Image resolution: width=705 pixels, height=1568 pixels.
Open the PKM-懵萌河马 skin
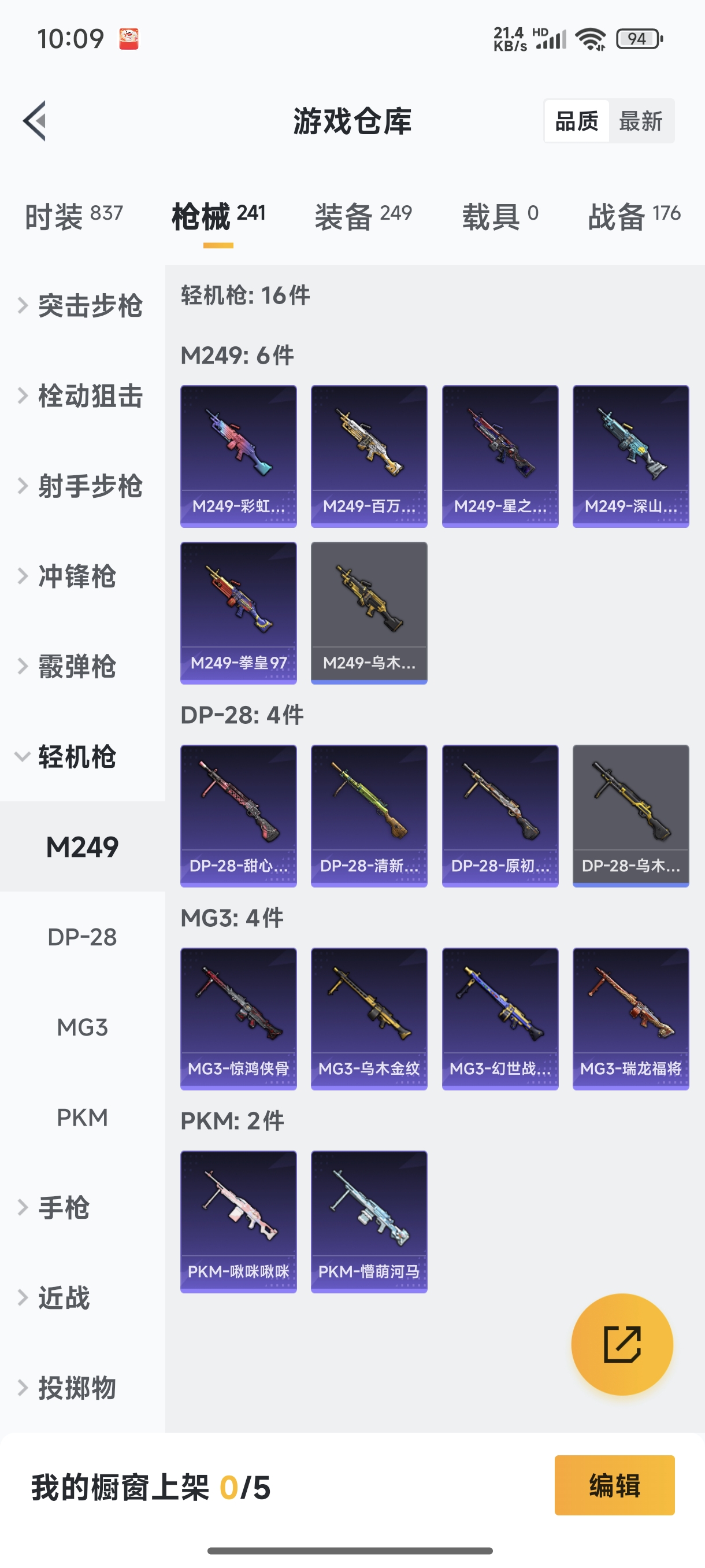(369, 1221)
